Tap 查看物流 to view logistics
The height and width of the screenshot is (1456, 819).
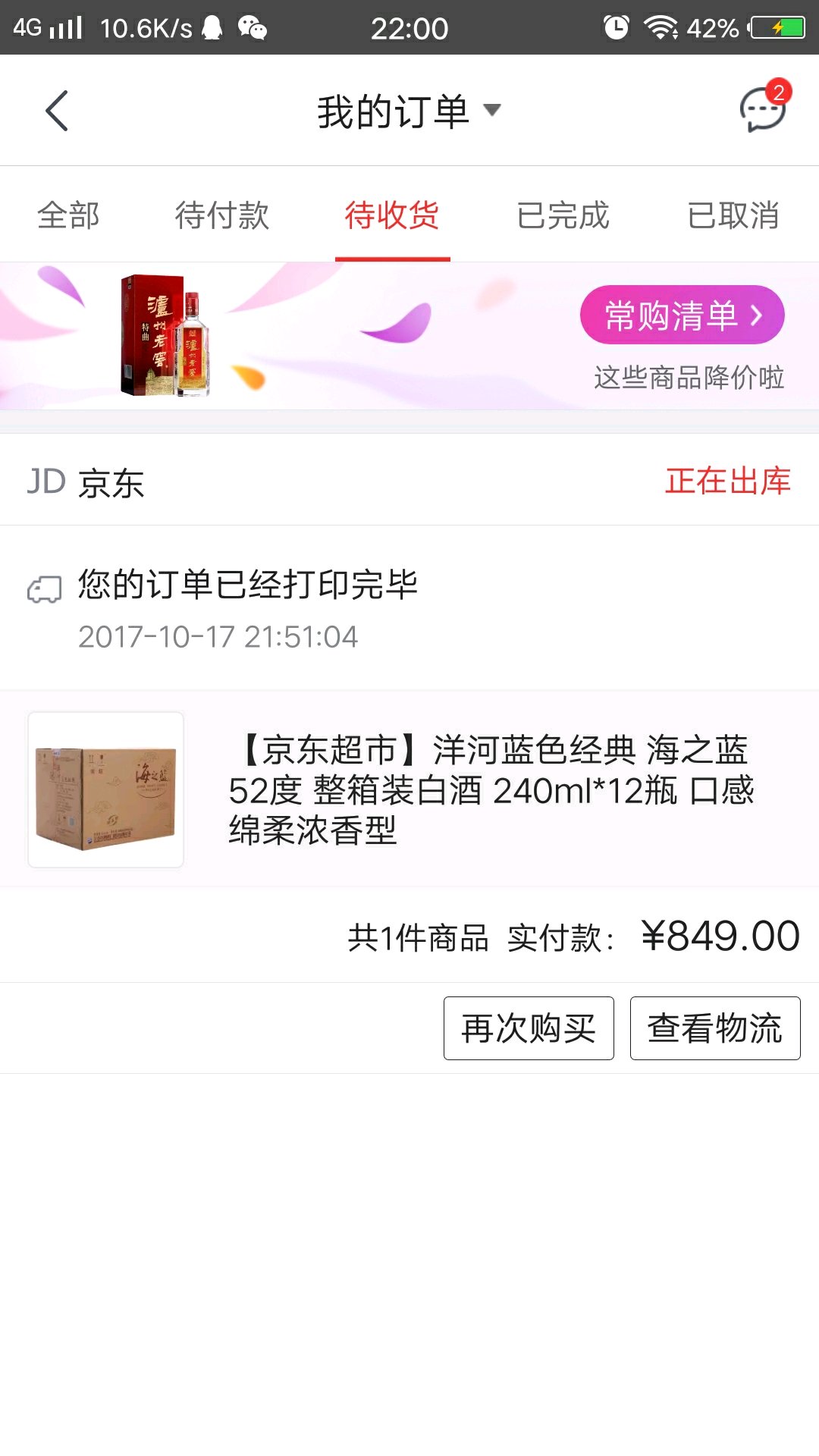point(715,1028)
